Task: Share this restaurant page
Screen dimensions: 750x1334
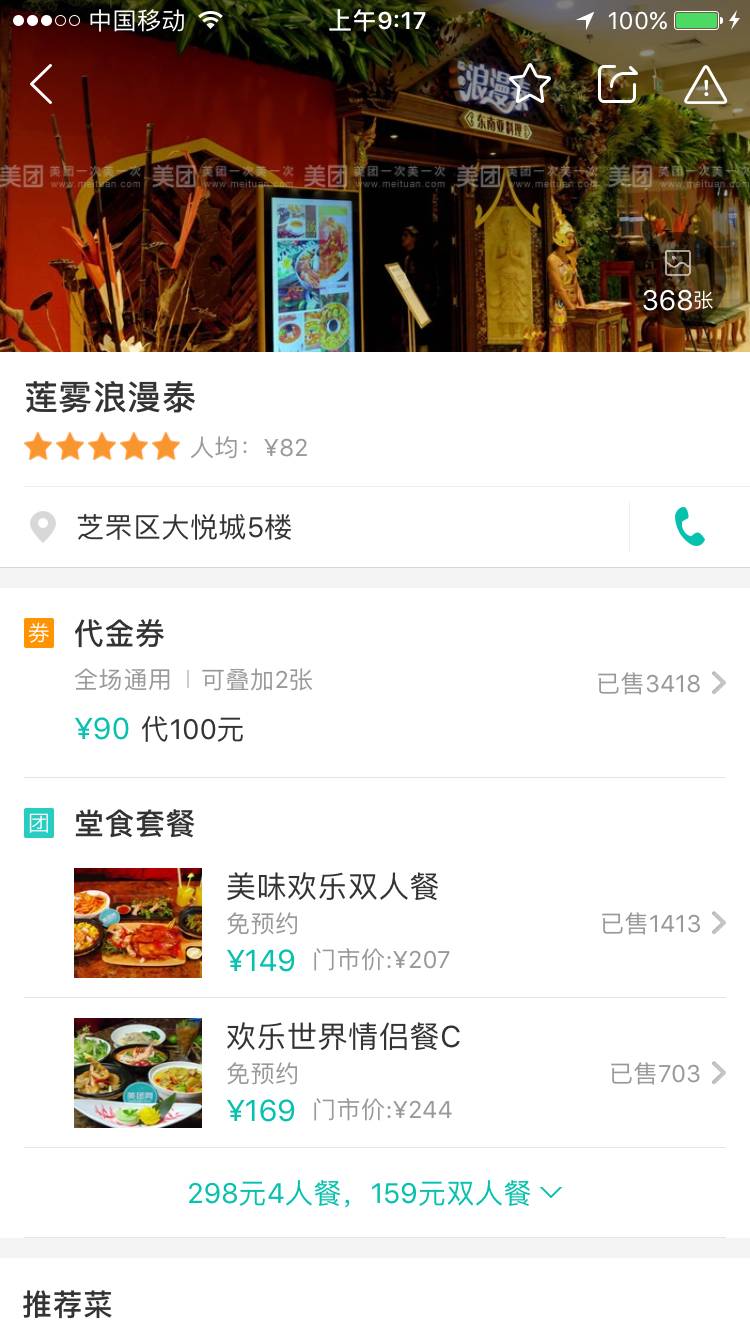Action: click(x=617, y=85)
